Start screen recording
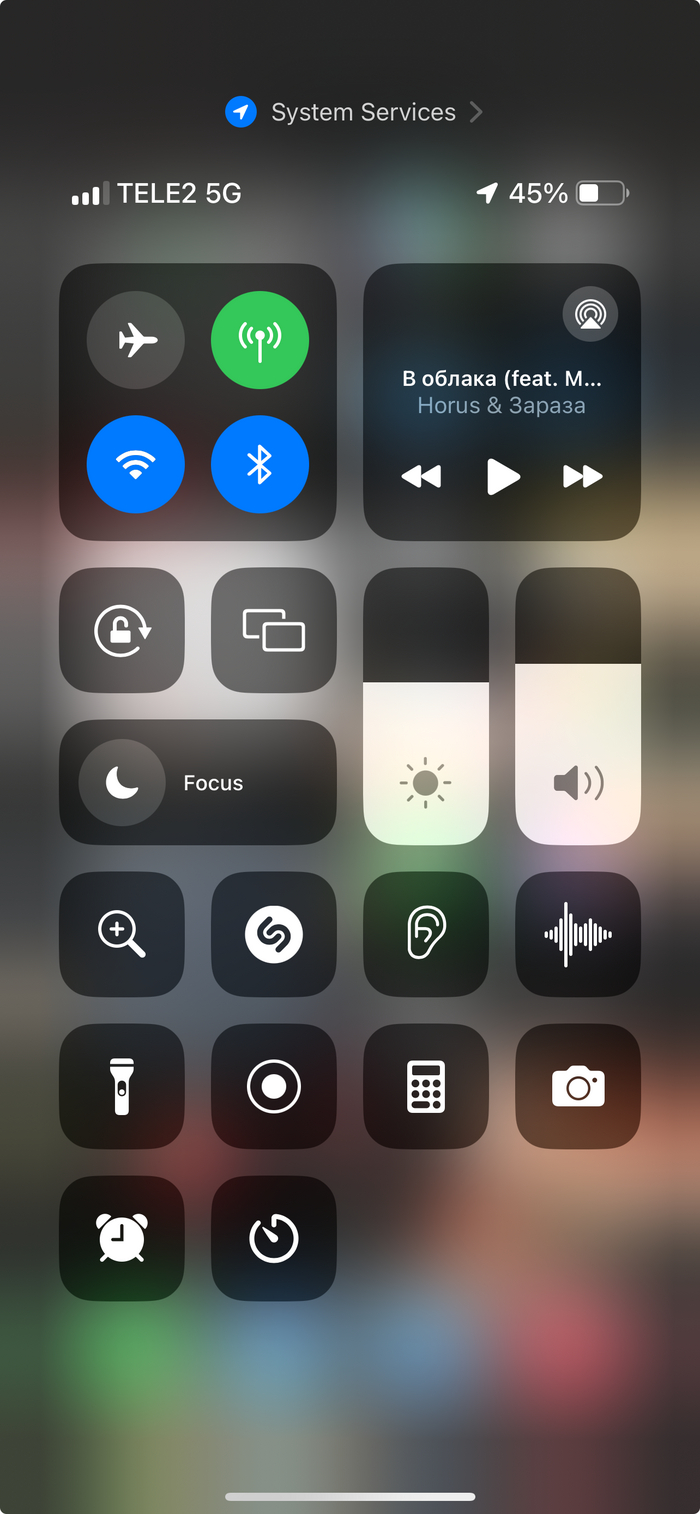Viewport: 700px width, 1514px height. click(x=274, y=1087)
